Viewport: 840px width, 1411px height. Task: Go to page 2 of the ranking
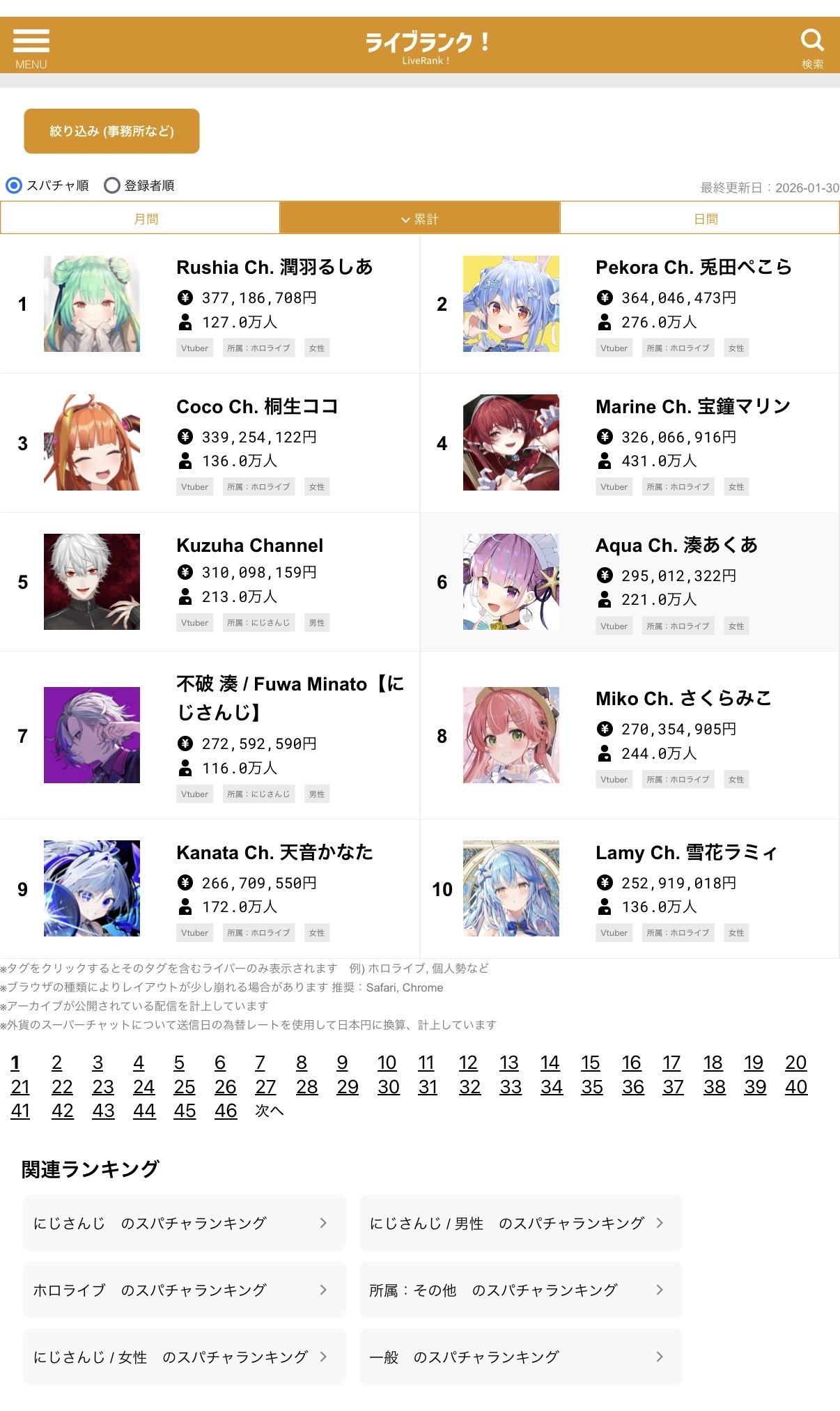pyautogui.click(x=57, y=1063)
